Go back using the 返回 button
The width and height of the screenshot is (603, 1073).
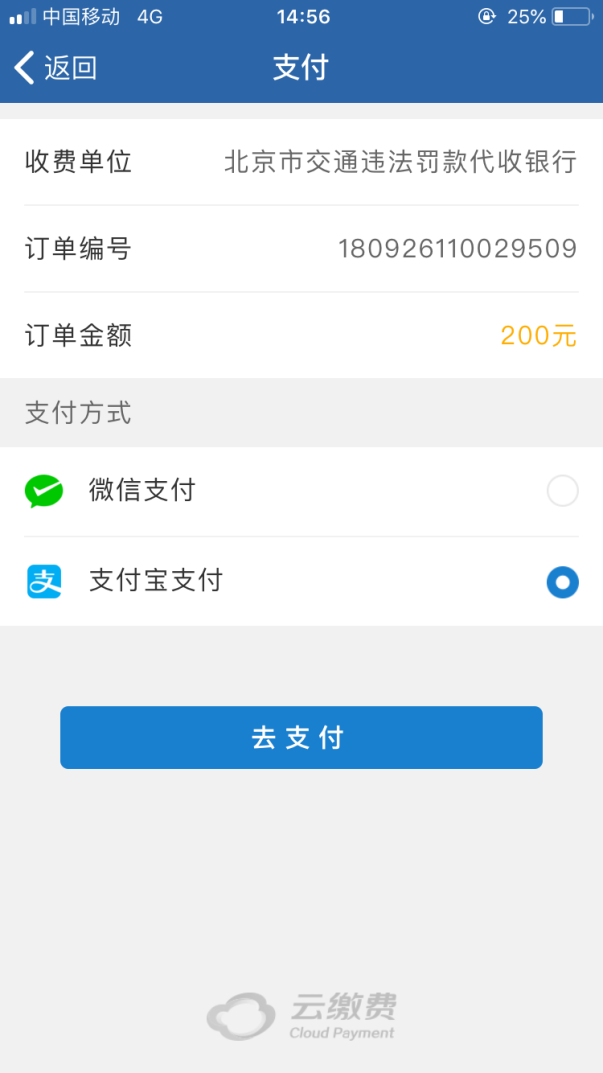tap(56, 68)
